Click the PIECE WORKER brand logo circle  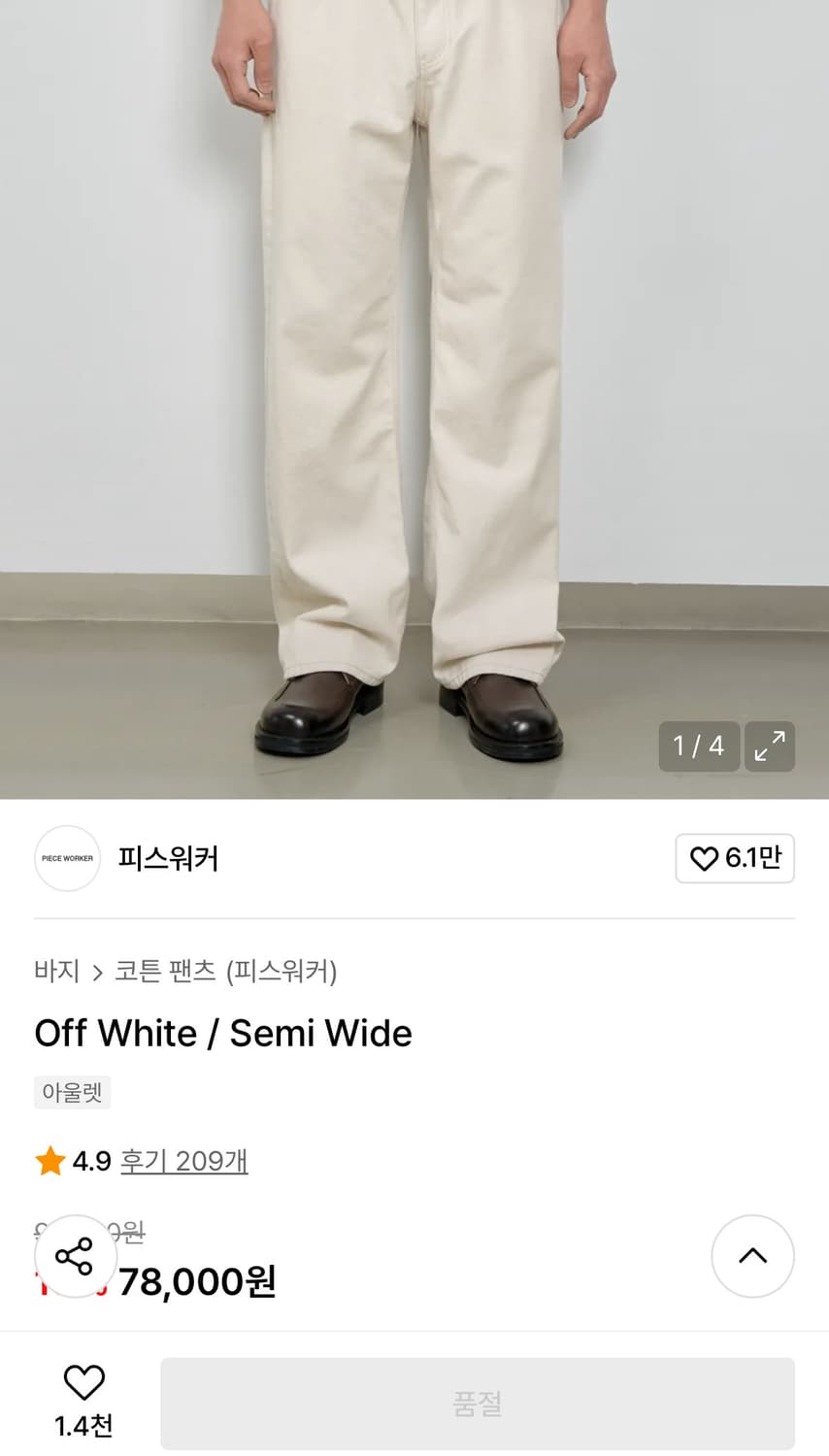[x=67, y=858]
